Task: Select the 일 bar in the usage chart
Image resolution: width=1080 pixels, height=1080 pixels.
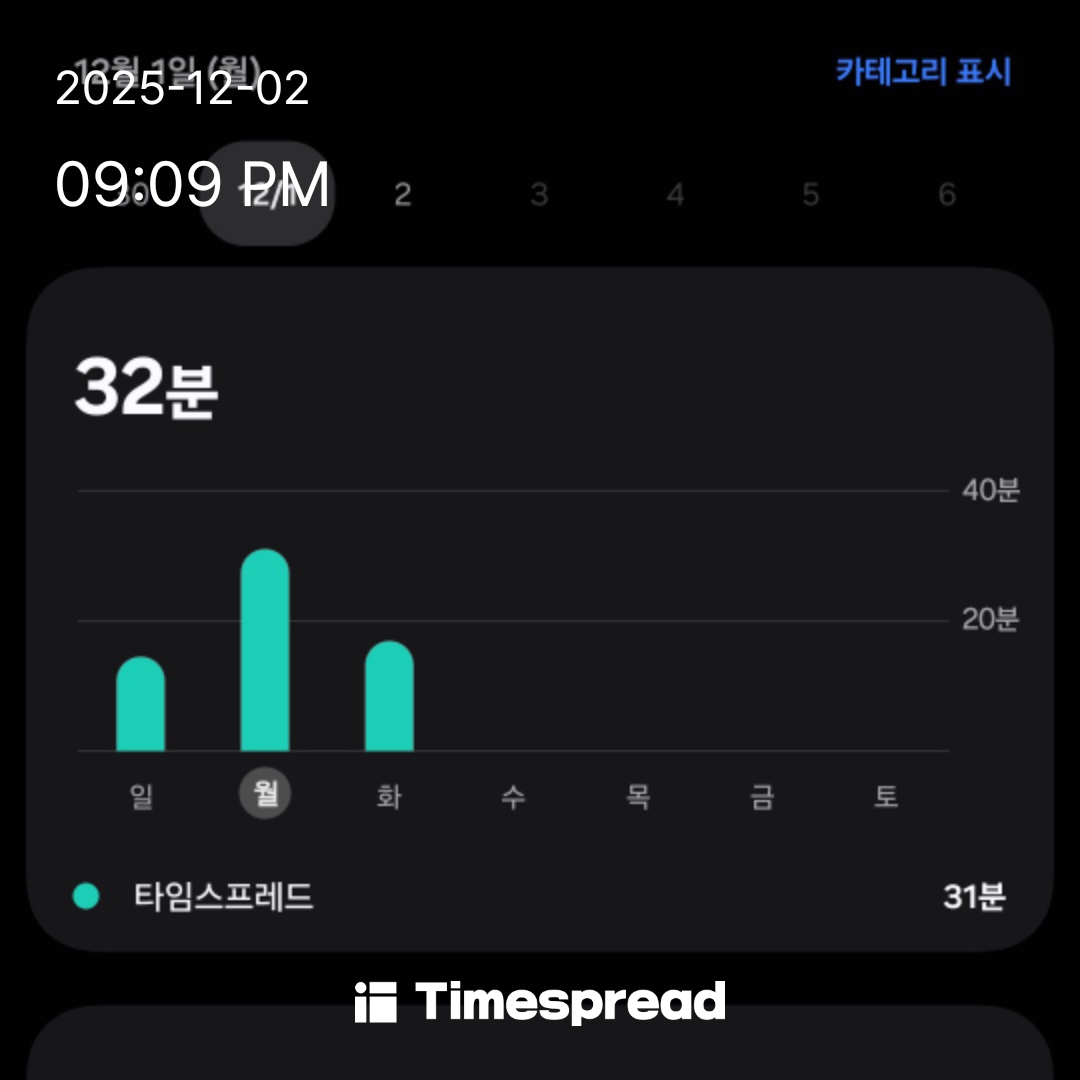Action: [141, 704]
